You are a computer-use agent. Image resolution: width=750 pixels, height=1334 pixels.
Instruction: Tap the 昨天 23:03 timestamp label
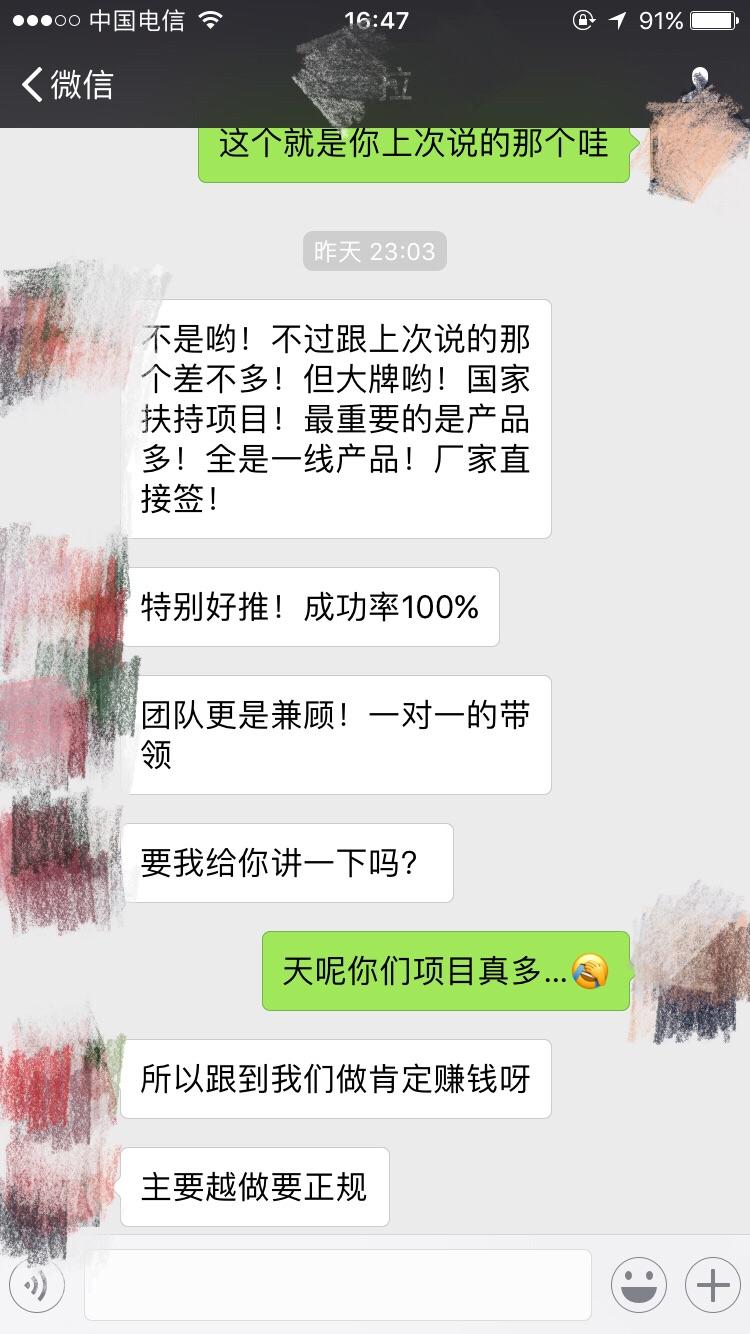pyautogui.click(x=374, y=251)
